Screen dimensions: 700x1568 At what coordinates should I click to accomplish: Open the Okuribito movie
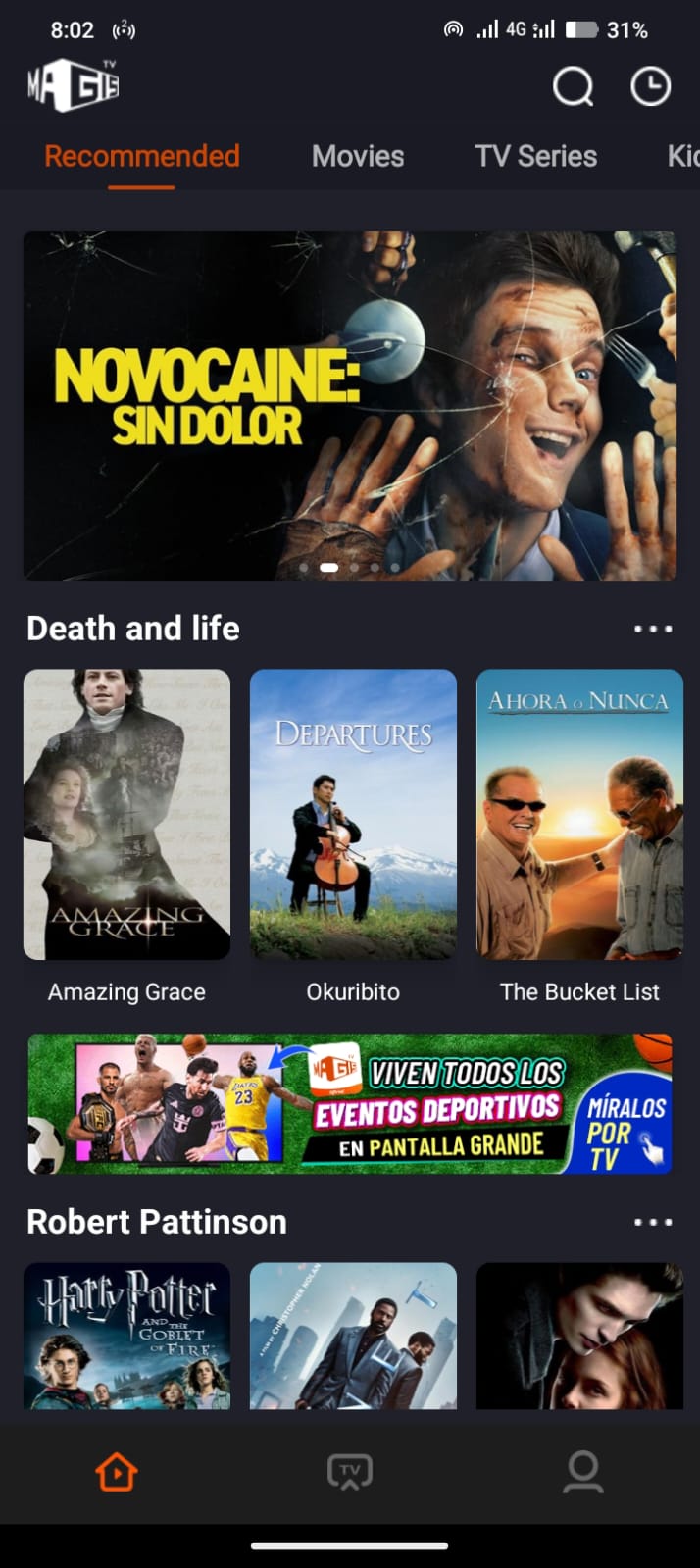point(353,814)
